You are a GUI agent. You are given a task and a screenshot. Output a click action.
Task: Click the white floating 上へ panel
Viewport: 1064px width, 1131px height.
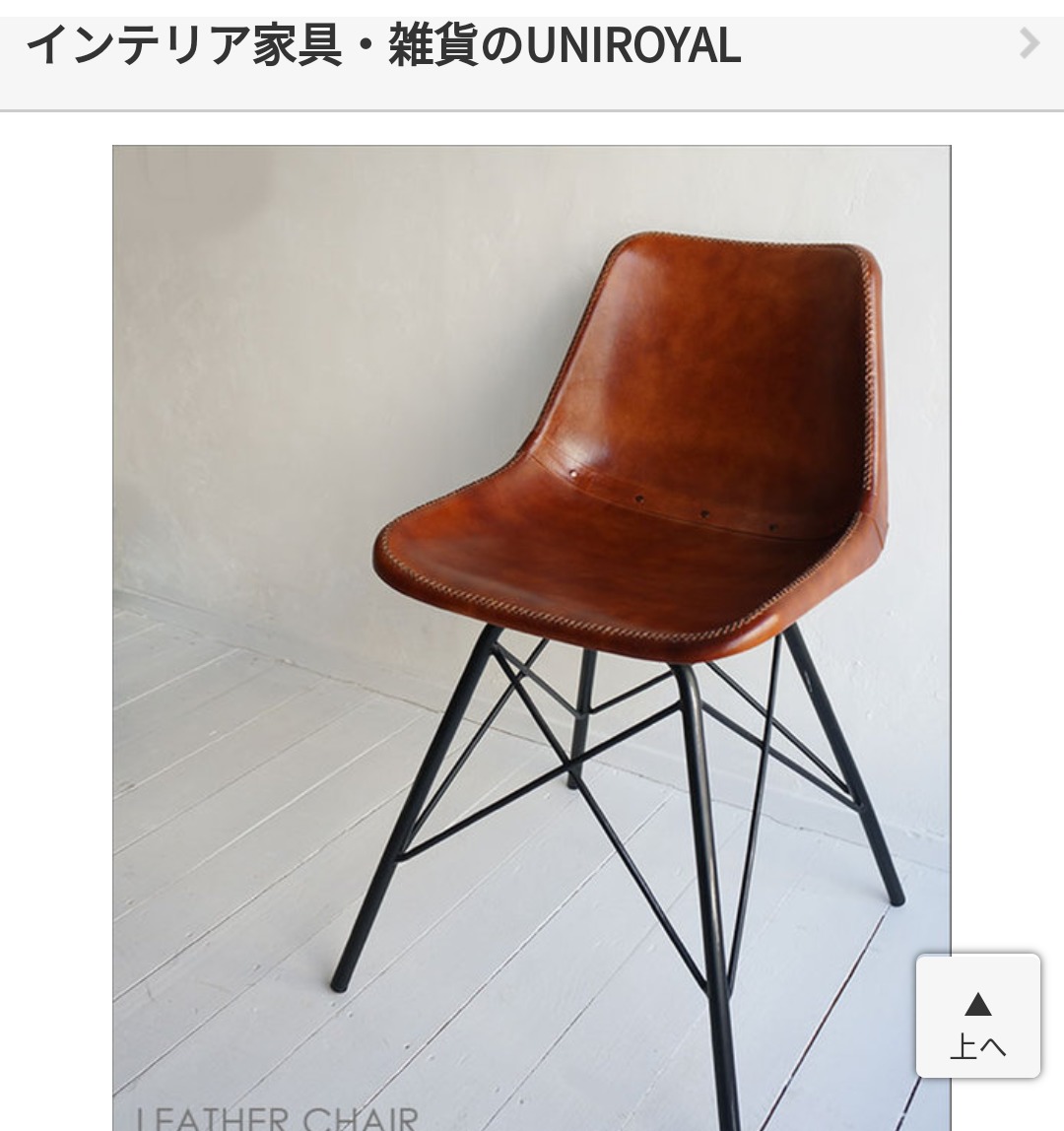[x=976, y=1017]
